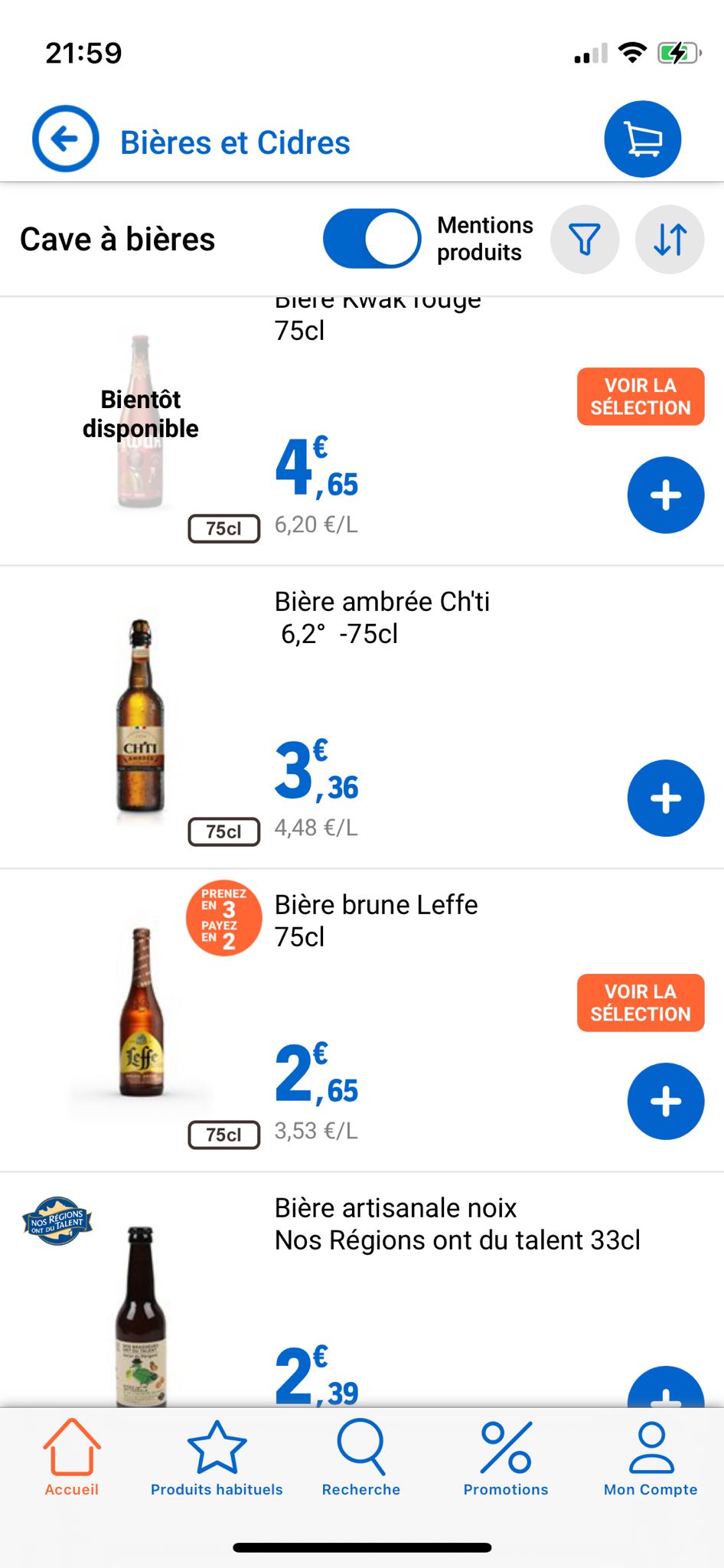Go back with the arrow icon
The width and height of the screenshot is (724, 1568).
point(66,139)
